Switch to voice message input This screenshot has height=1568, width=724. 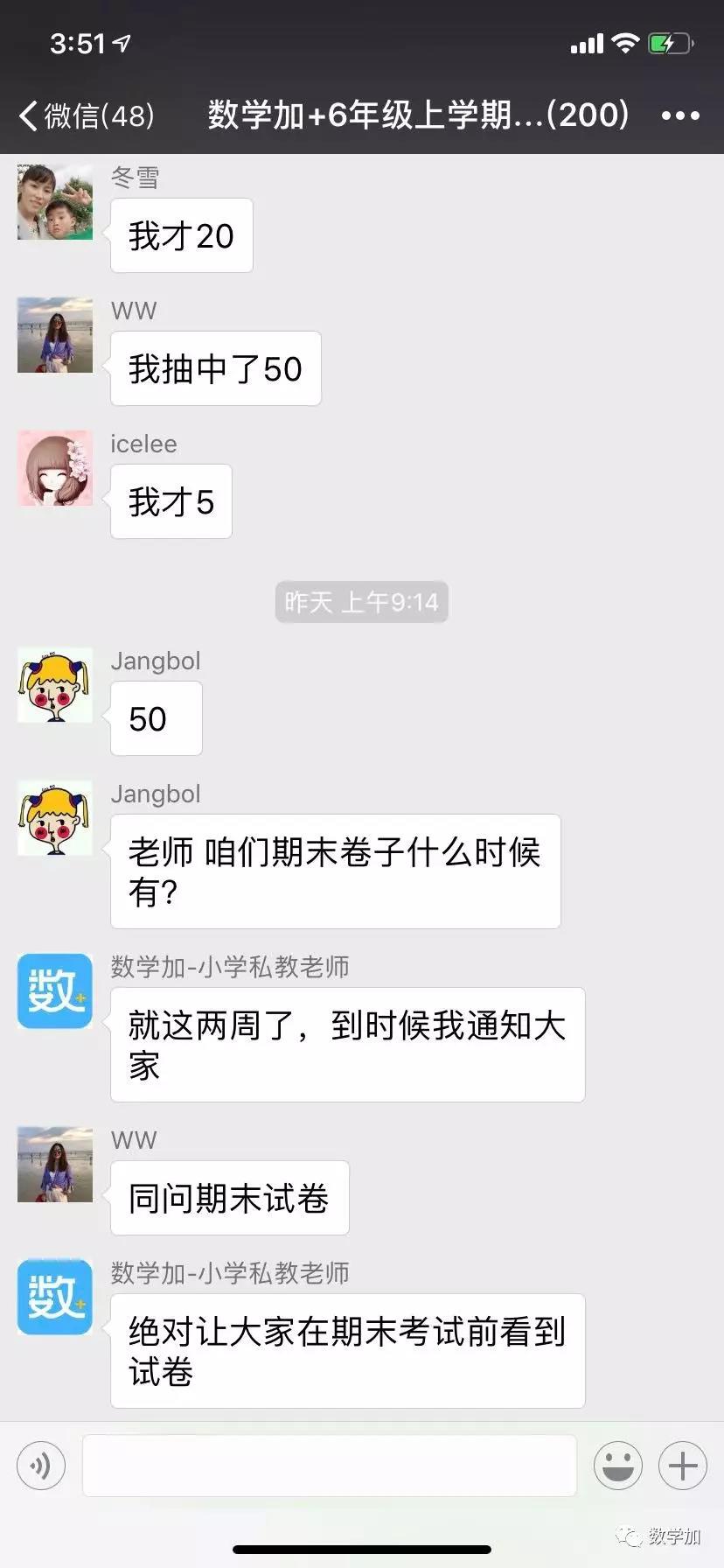(41, 1465)
